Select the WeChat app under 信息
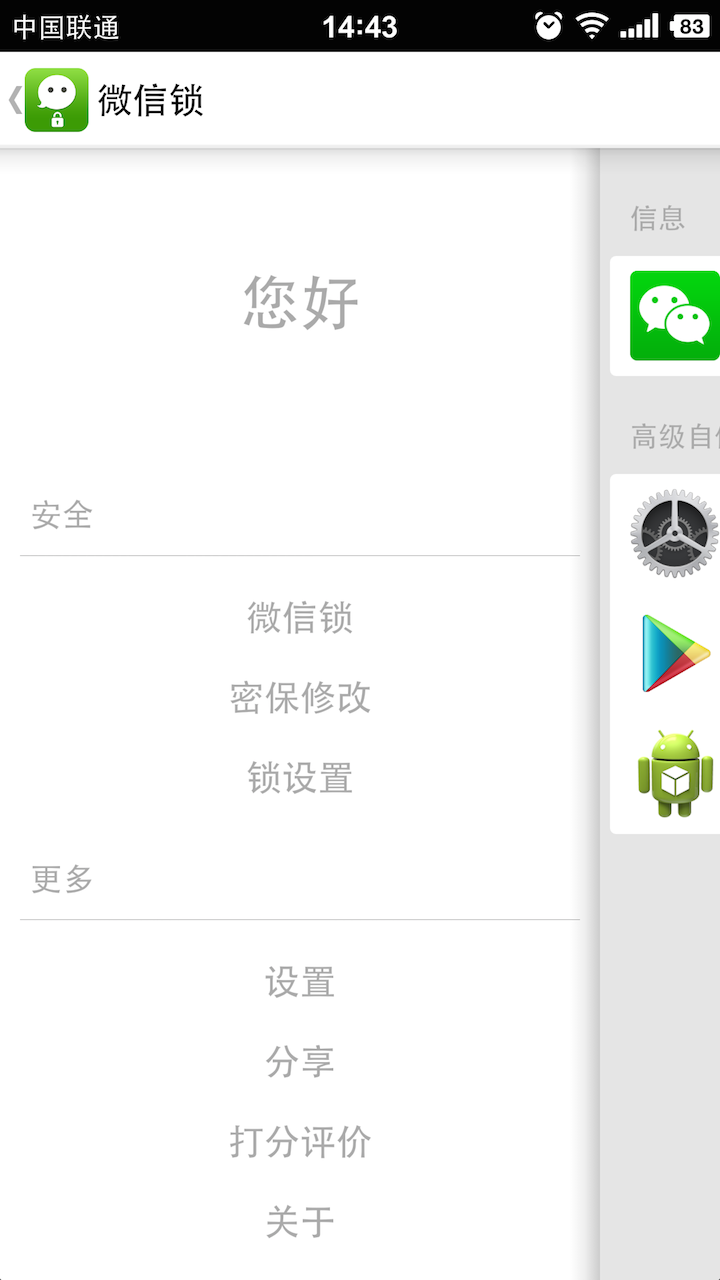 [x=675, y=315]
